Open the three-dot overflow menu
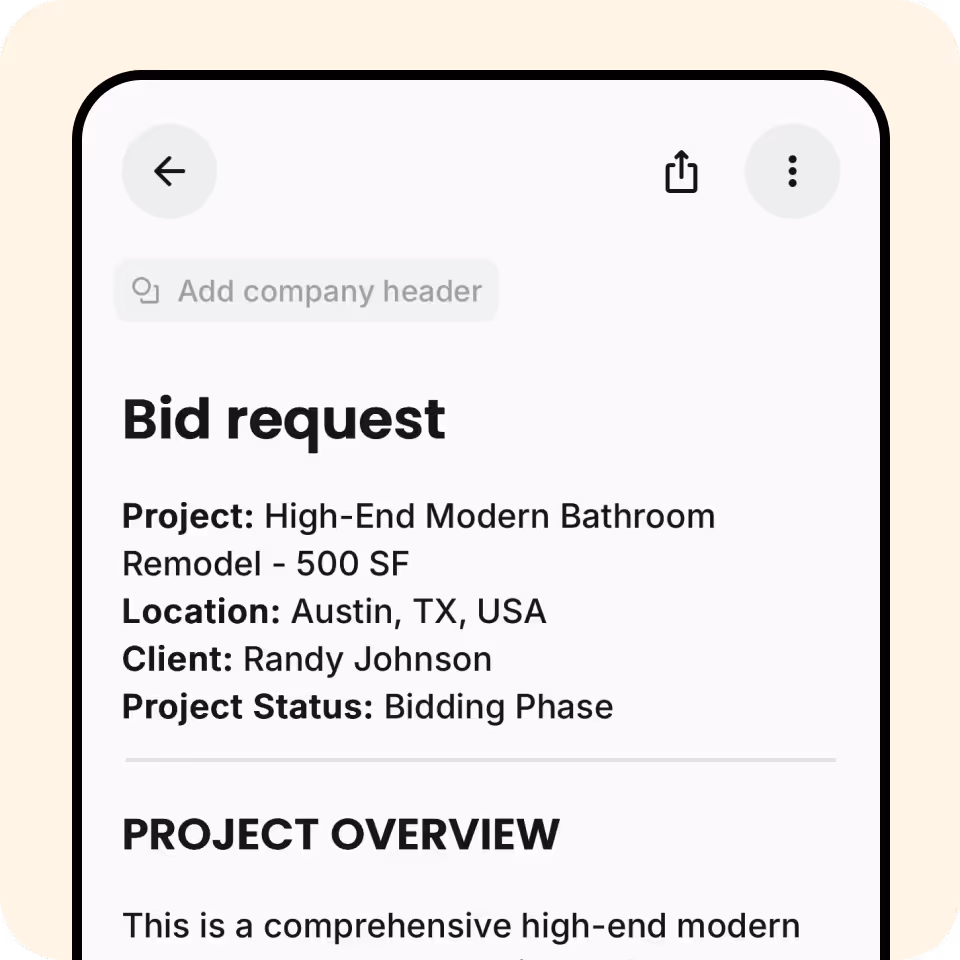Screen dimensions: 960x960 point(792,172)
